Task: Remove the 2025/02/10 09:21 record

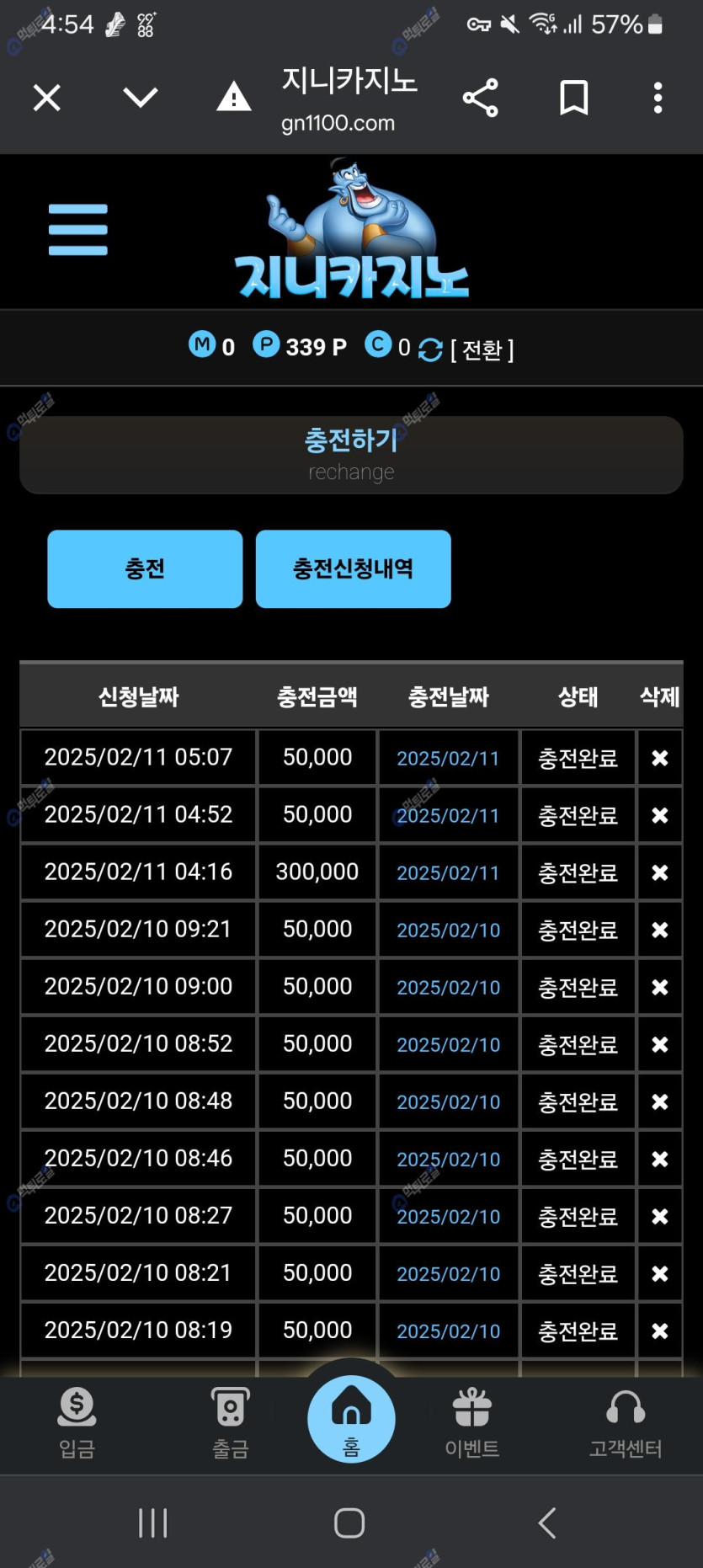Action: 660,930
